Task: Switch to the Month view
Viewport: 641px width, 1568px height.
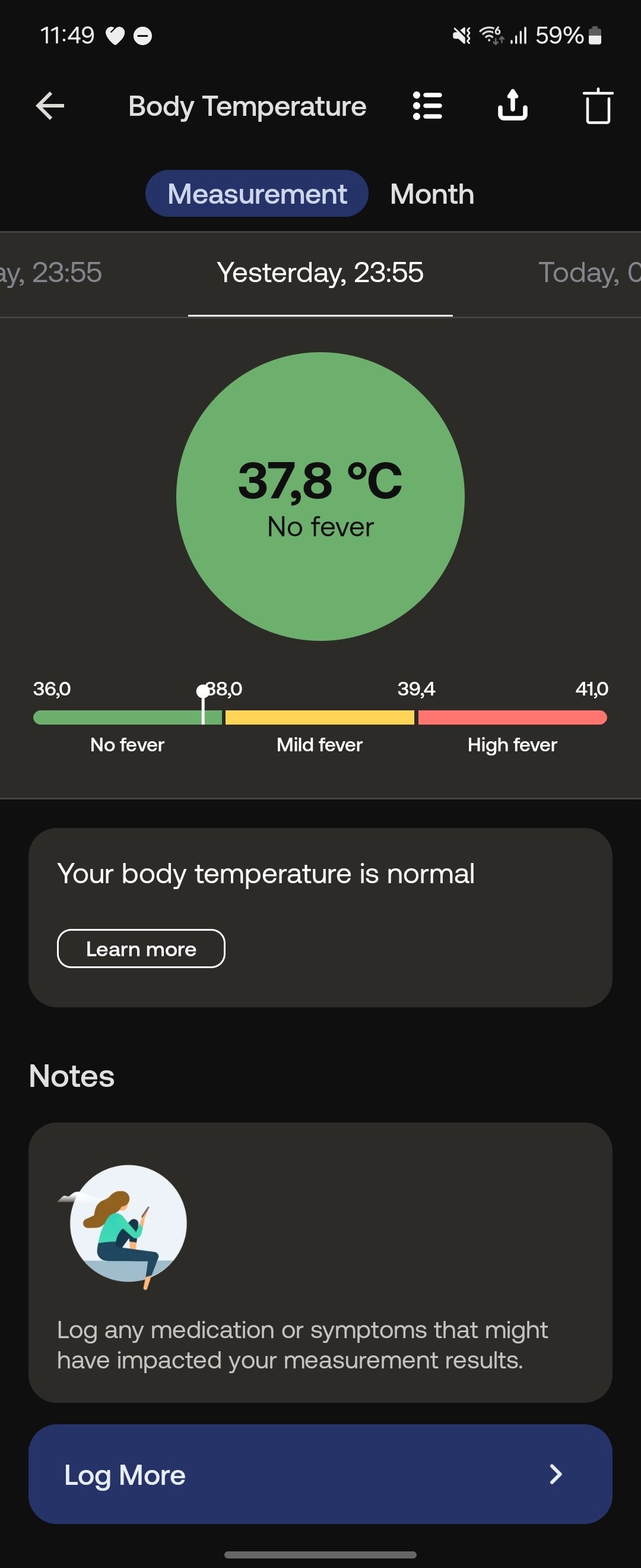Action: pyautogui.click(x=432, y=194)
